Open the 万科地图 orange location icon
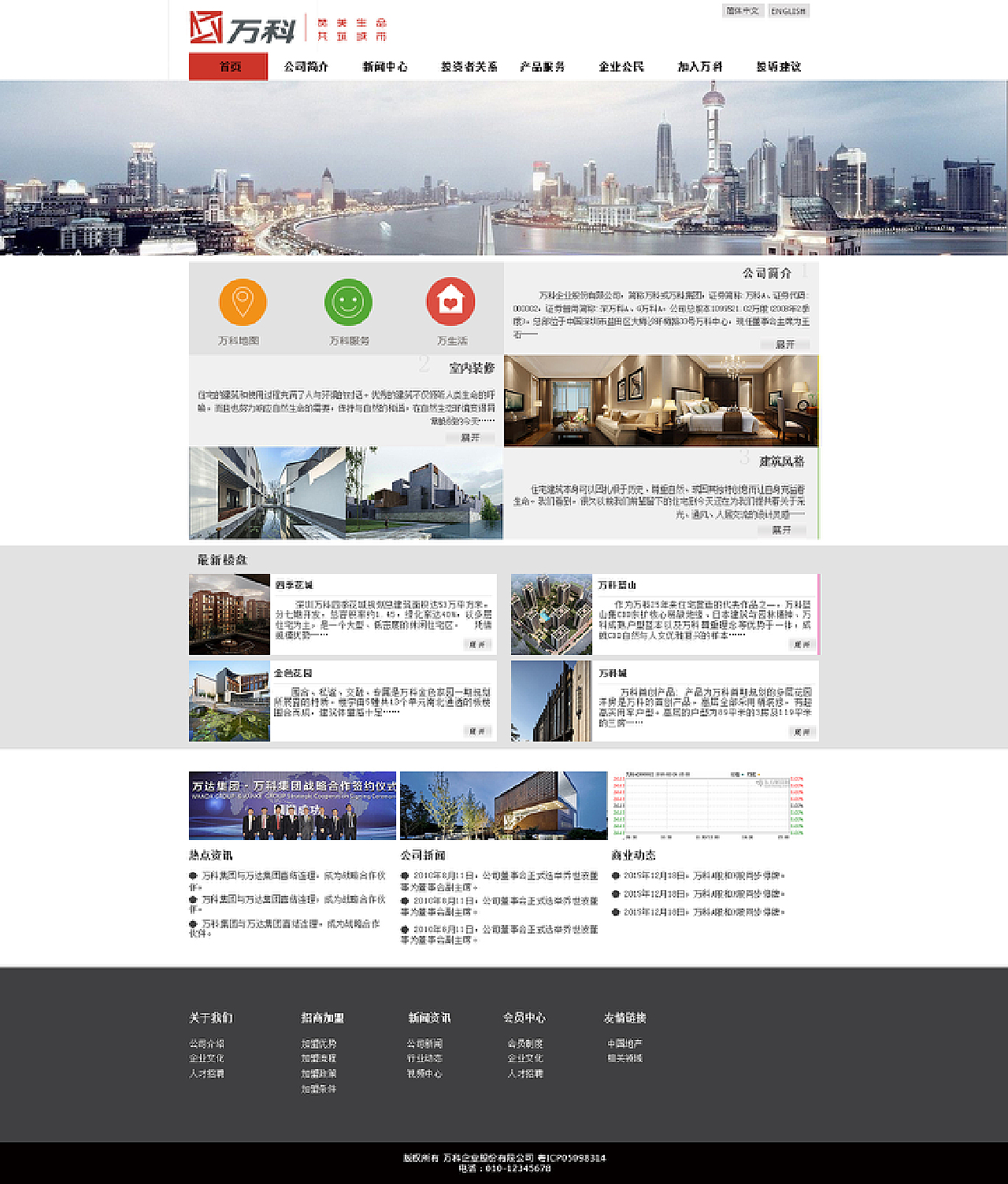Screen dimensions: 1008x1184 click(243, 302)
